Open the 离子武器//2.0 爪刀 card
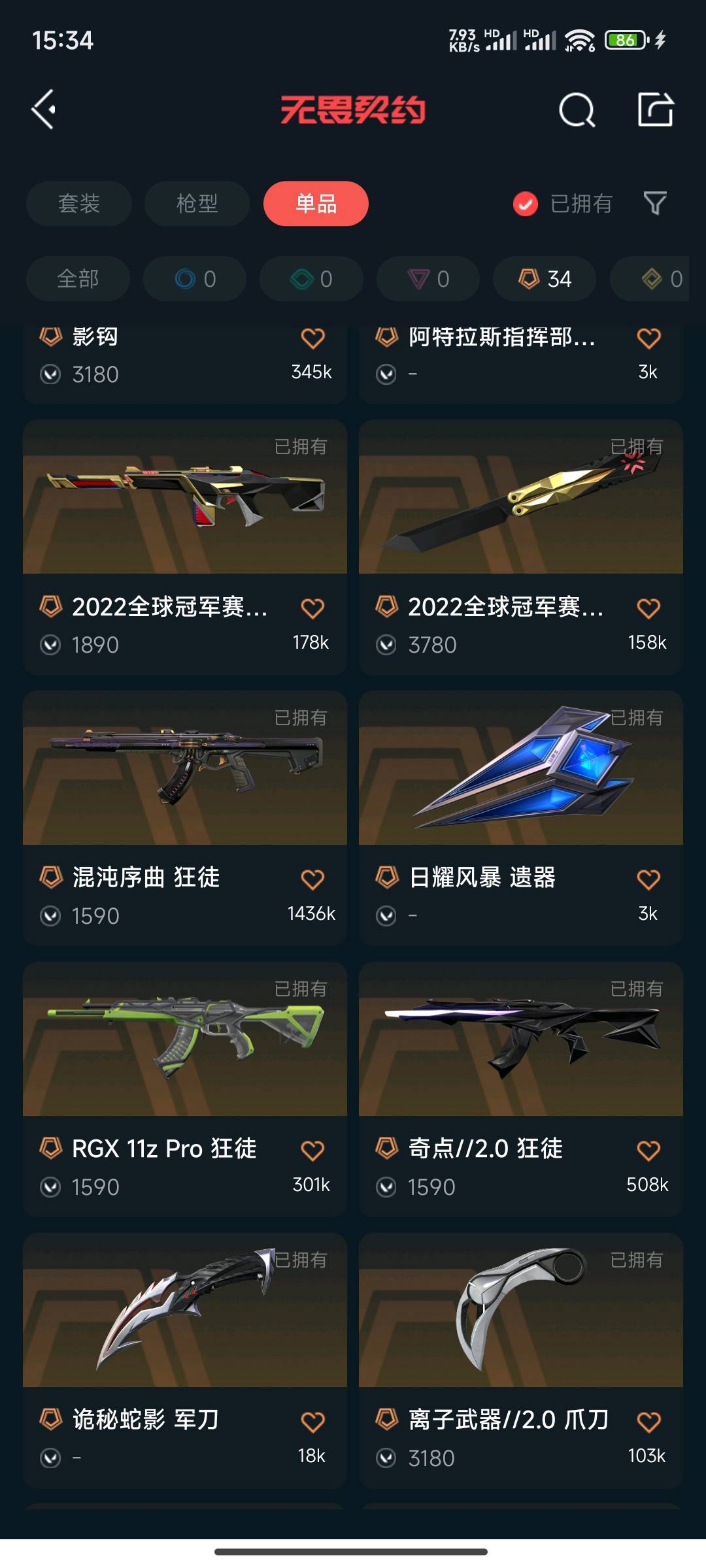 [521, 1360]
